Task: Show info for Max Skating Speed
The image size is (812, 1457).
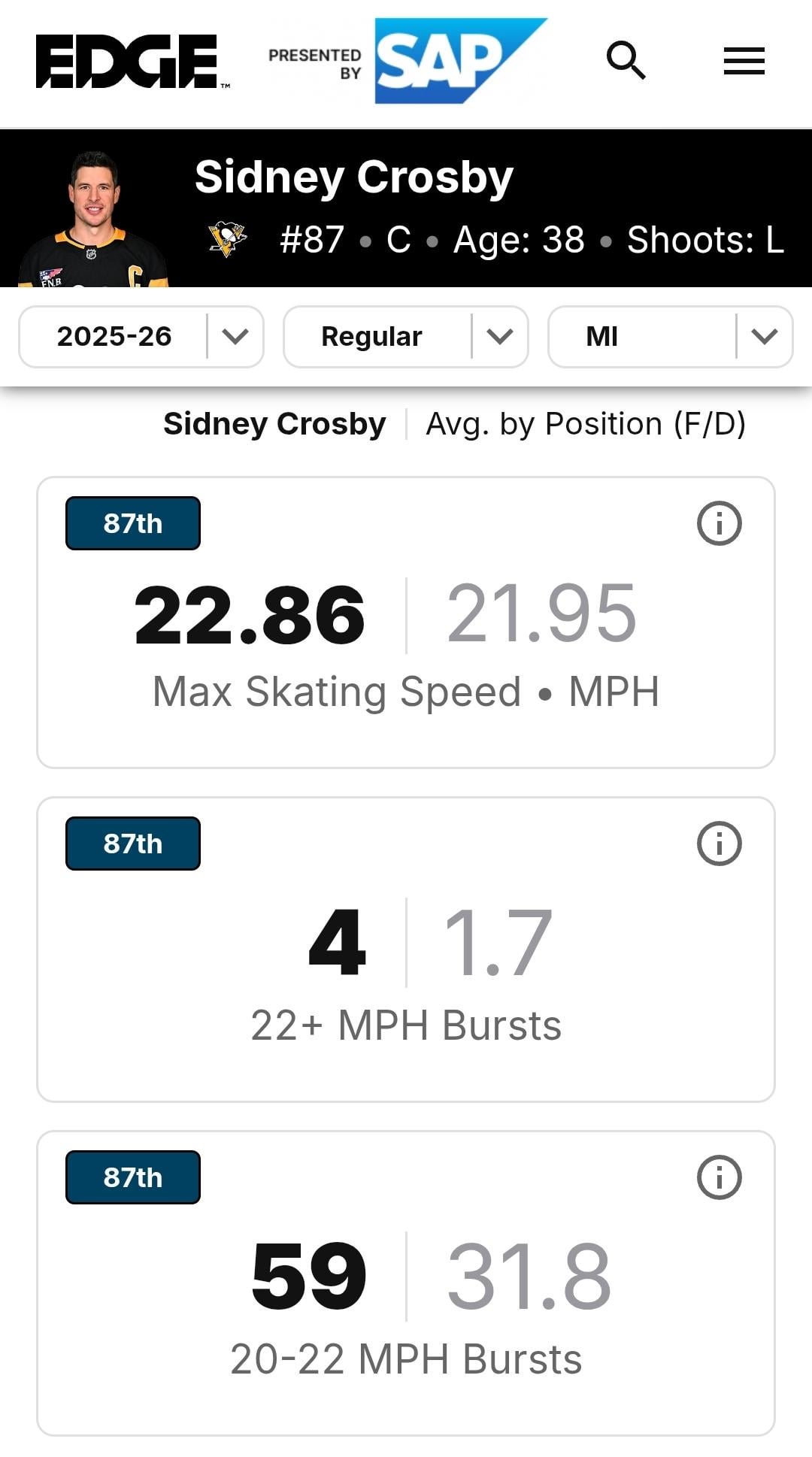Action: click(x=719, y=523)
